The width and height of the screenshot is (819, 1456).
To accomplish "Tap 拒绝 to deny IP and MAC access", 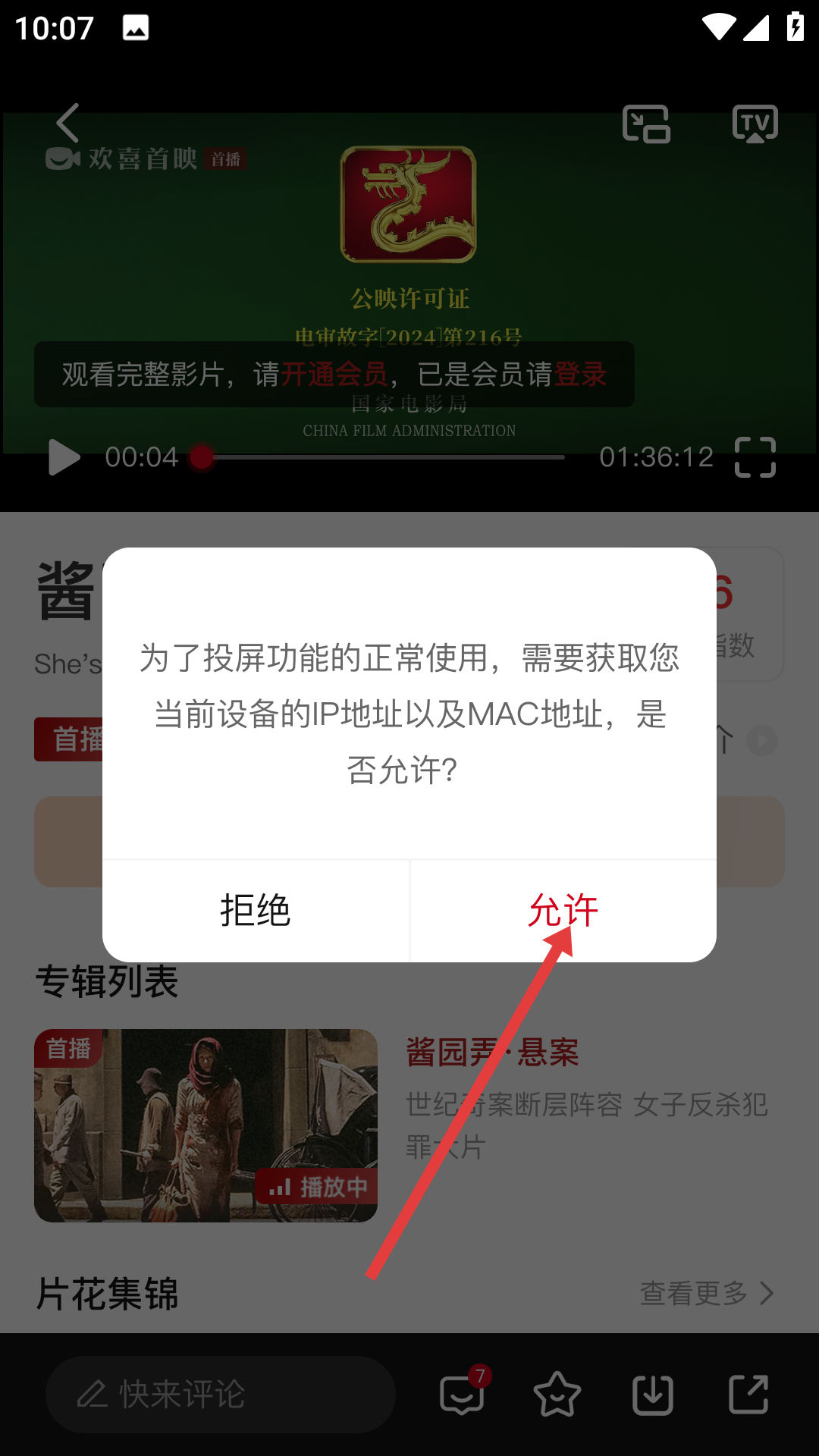I will coord(256,910).
